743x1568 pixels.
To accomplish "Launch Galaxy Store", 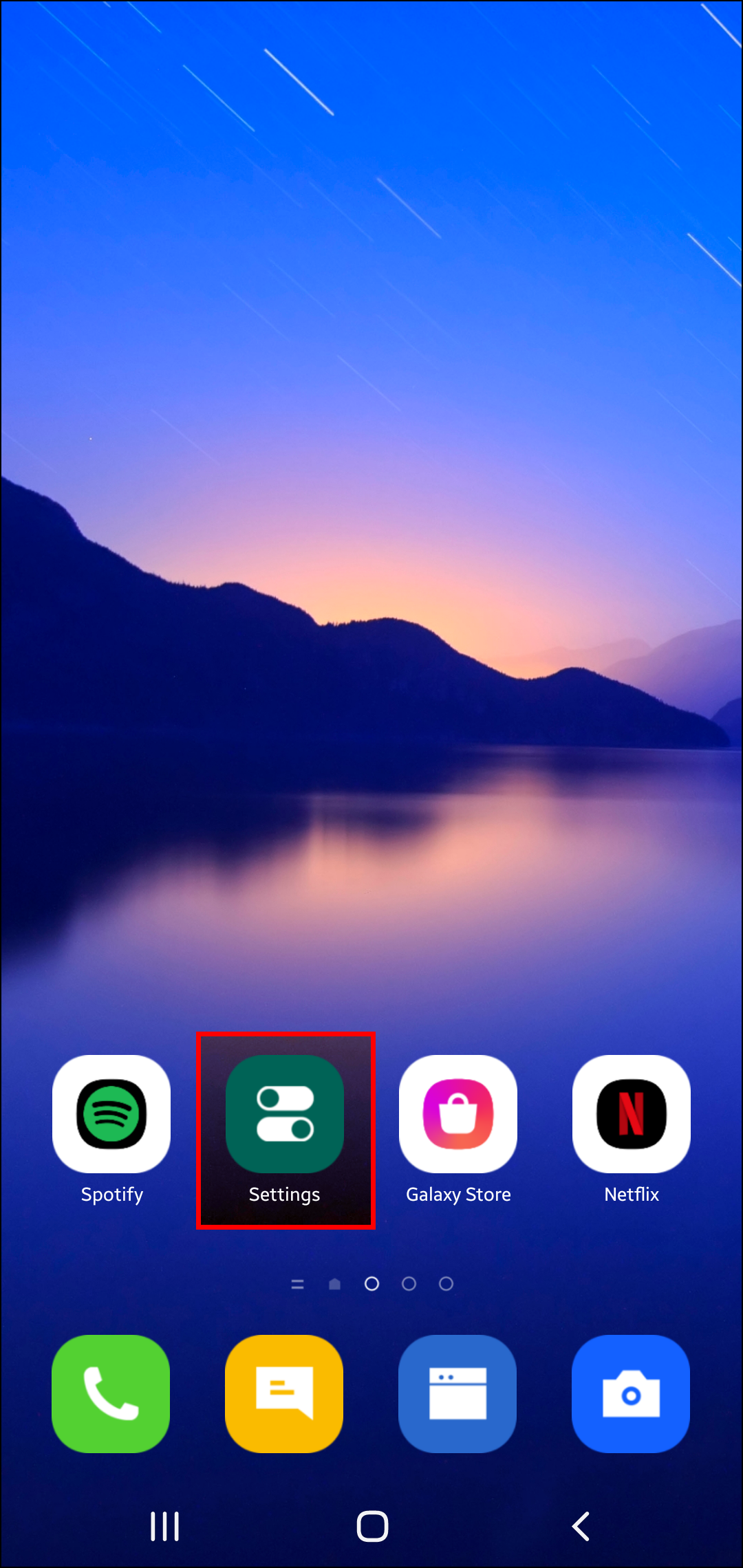I will tap(458, 1114).
